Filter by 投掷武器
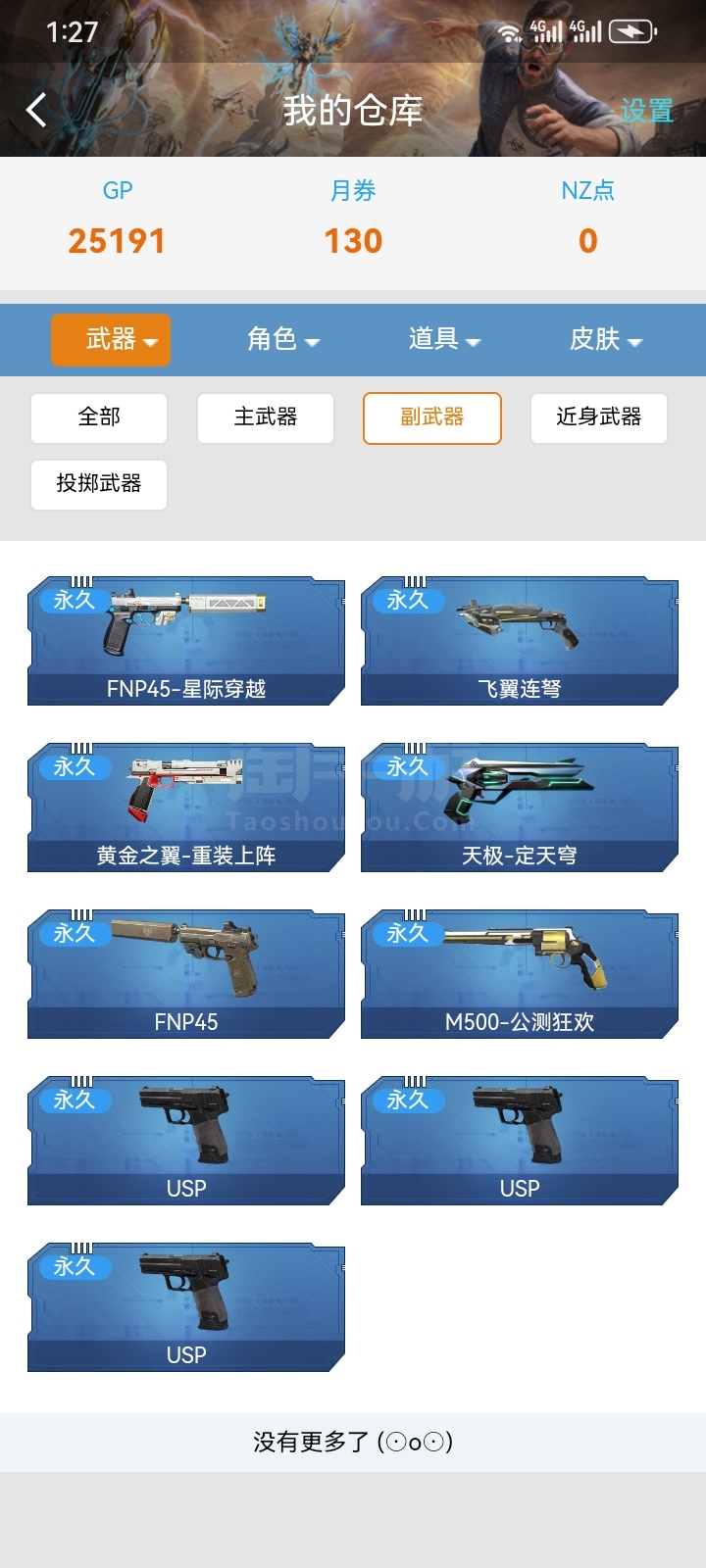This screenshot has height=1568, width=706. click(x=99, y=485)
